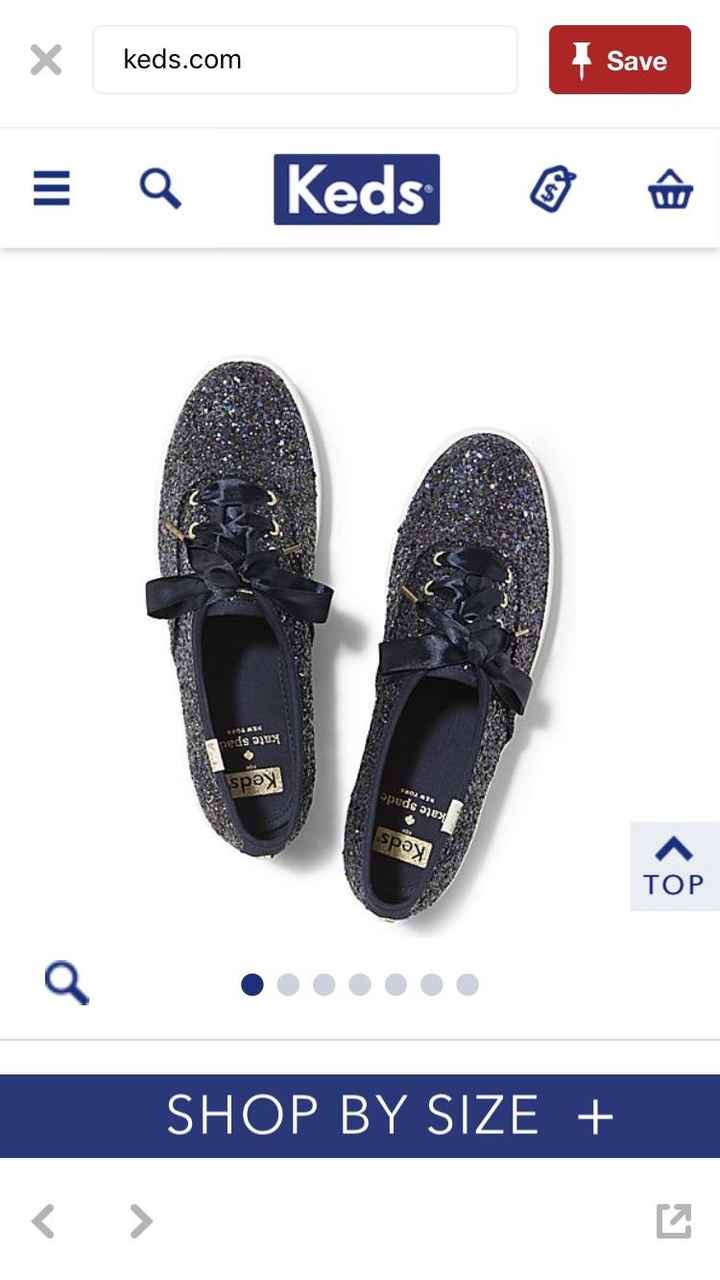Select the third carousel dot

coord(324,984)
